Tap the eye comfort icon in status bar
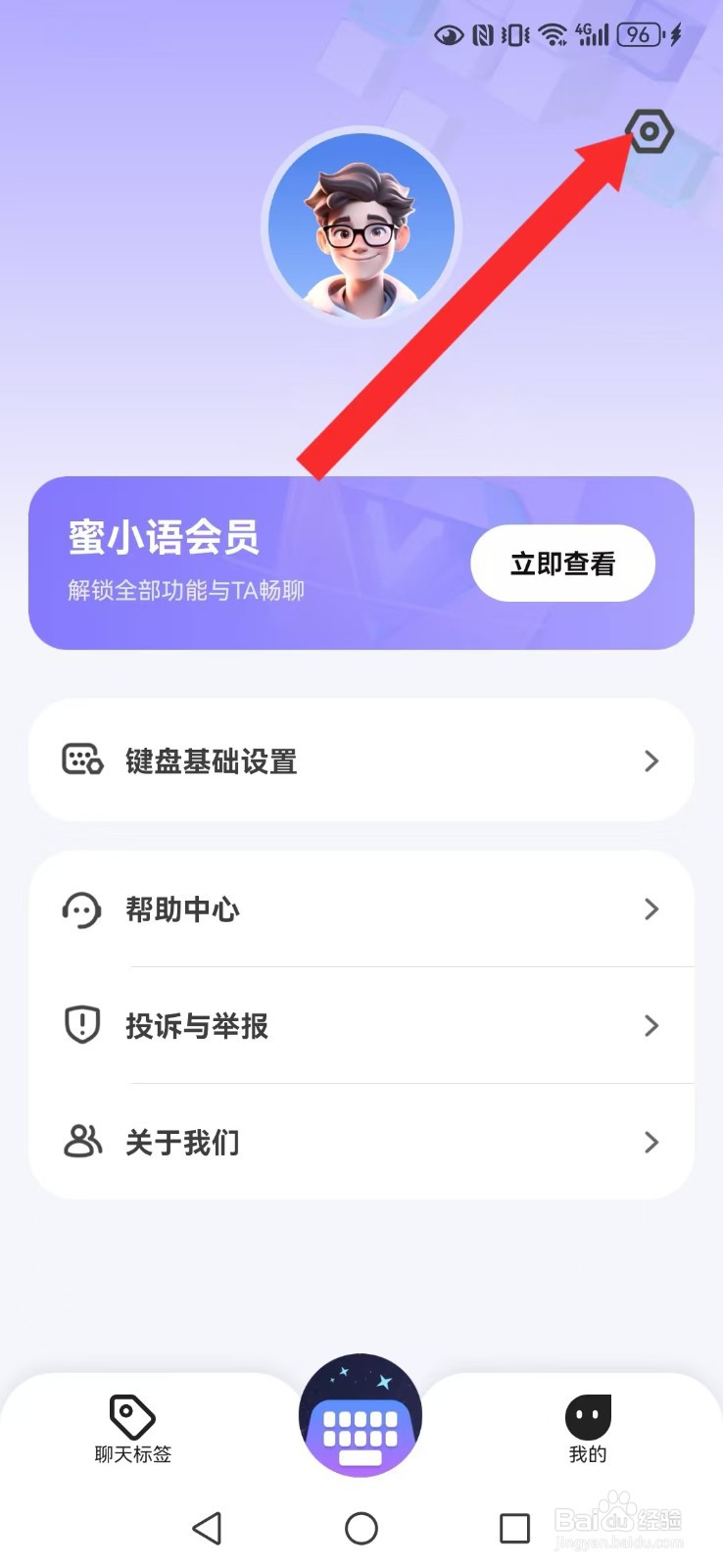Viewport: 723px width, 1568px height. [x=450, y=34]
